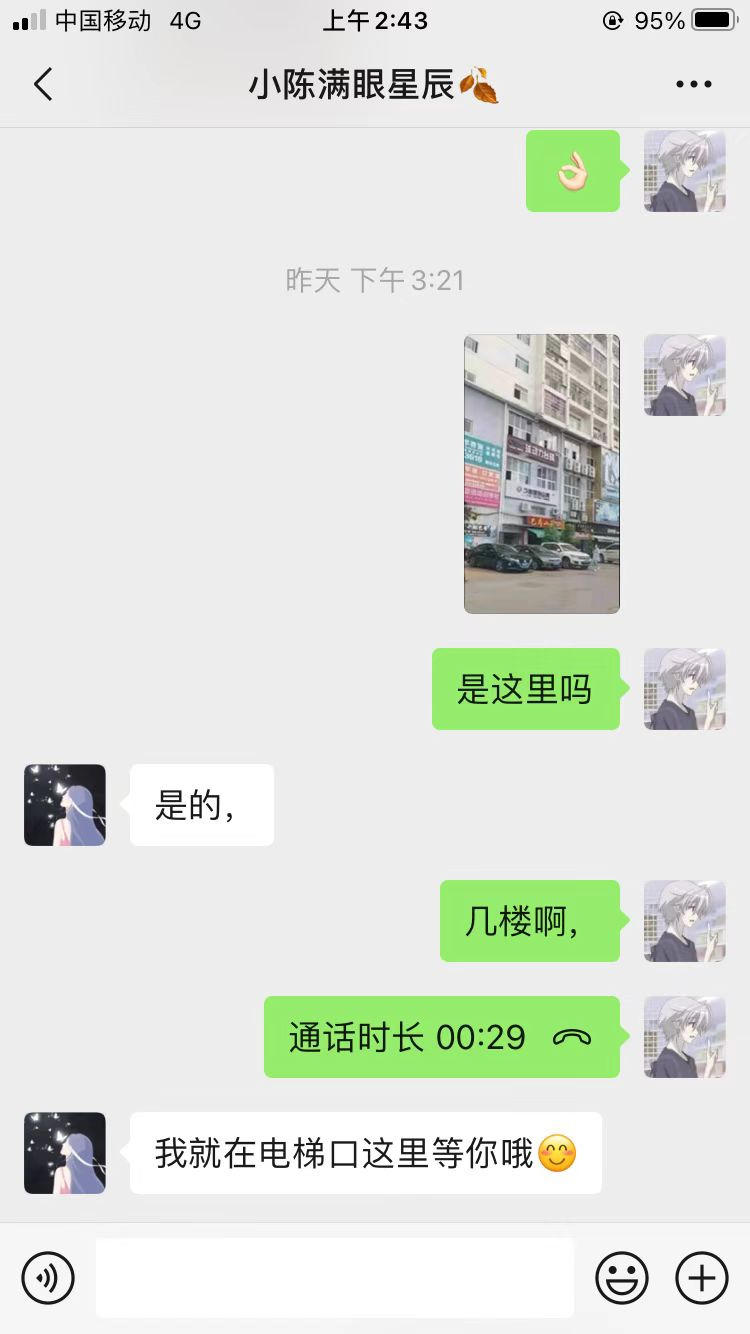This screenshot has width=750, height=1334.
Task: Tap the clock showing 上午2:43
Action: (x=375, y=19)
